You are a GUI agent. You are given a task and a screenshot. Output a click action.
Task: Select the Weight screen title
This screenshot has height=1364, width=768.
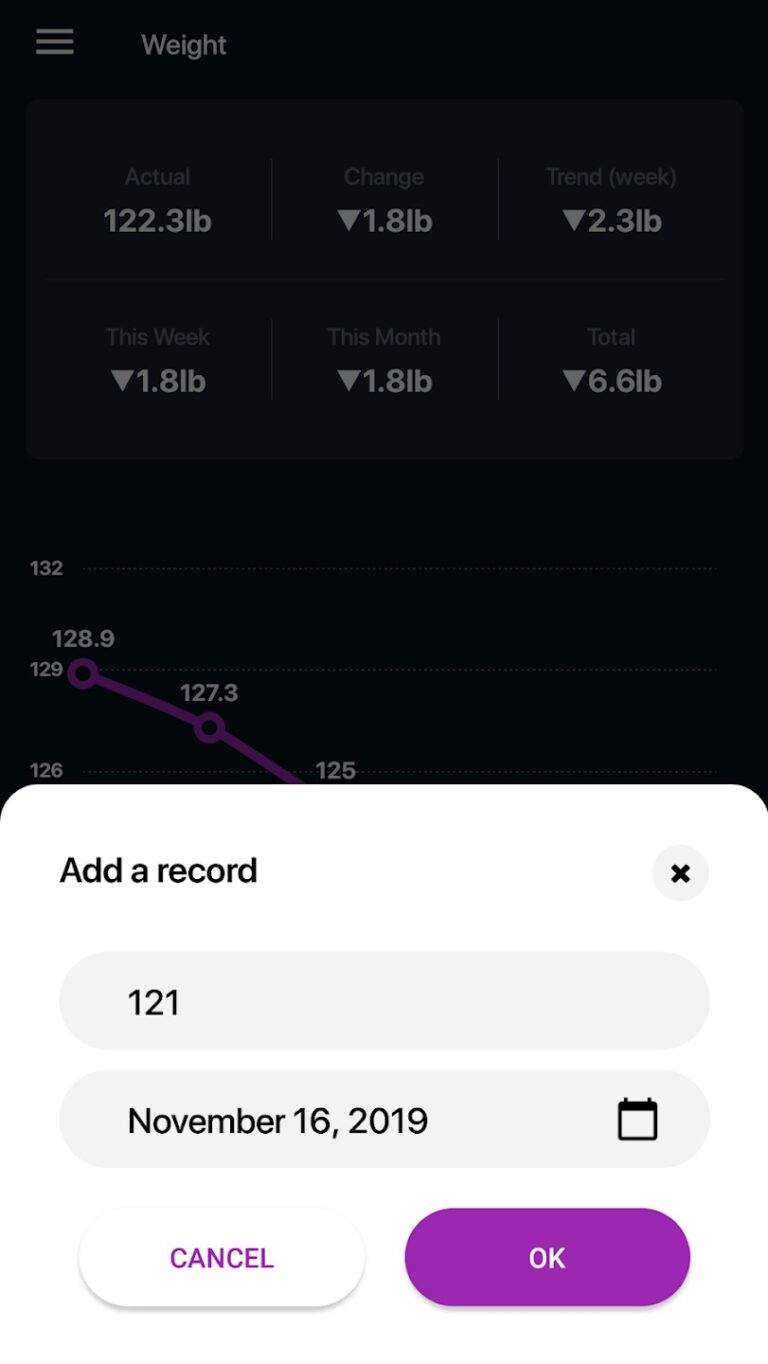[184, 44]
